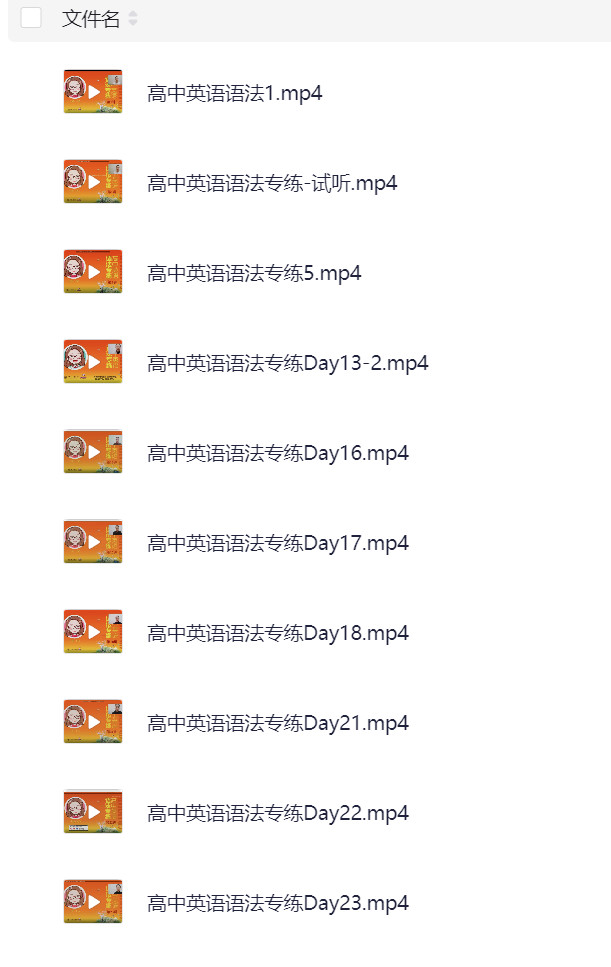
Task: Tick the select-all checkbox beside 文件名
Action: [31, 18]
